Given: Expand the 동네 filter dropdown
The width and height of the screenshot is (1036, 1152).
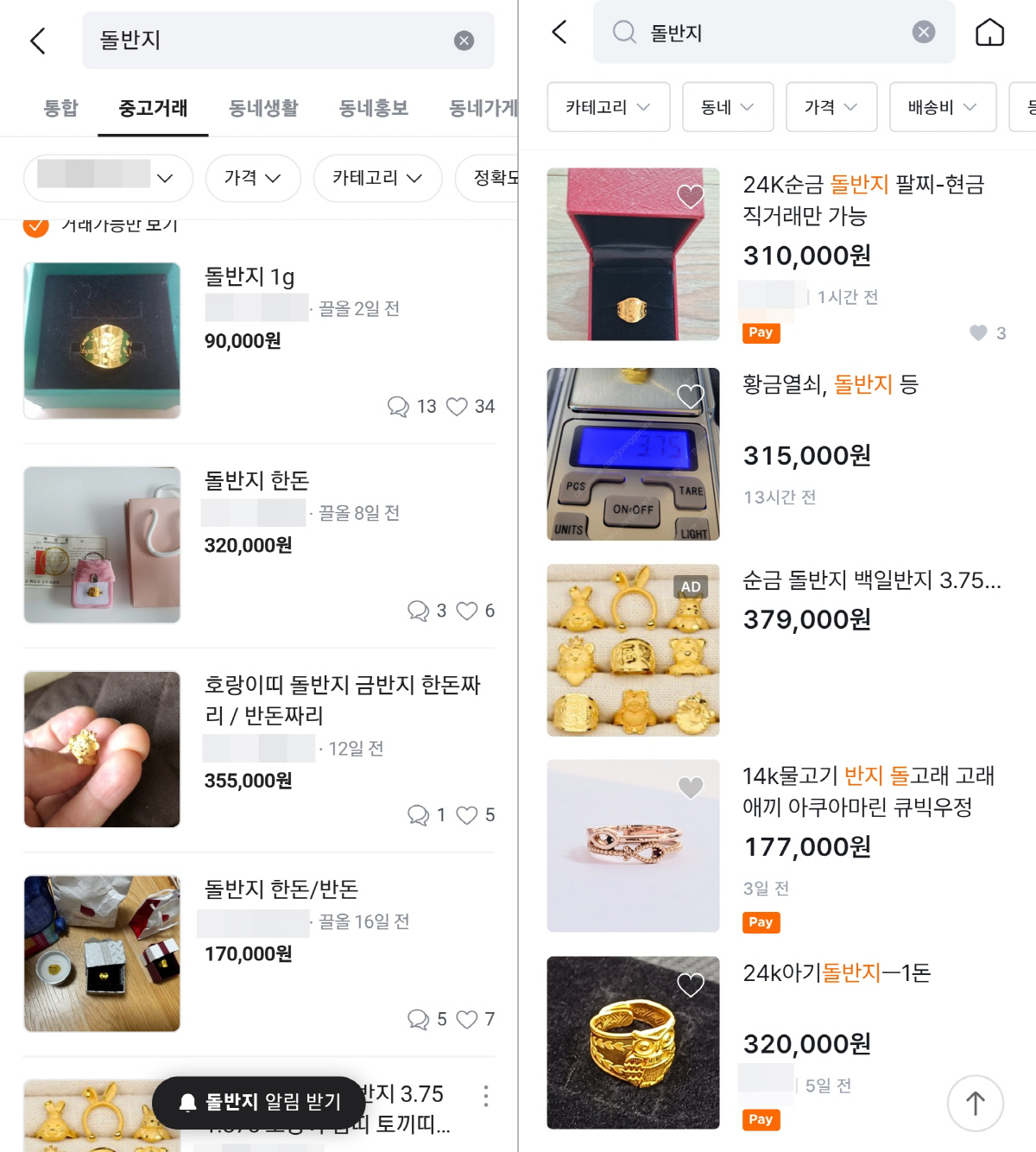Looking at the screenshot, I should [x=728, y=107].
